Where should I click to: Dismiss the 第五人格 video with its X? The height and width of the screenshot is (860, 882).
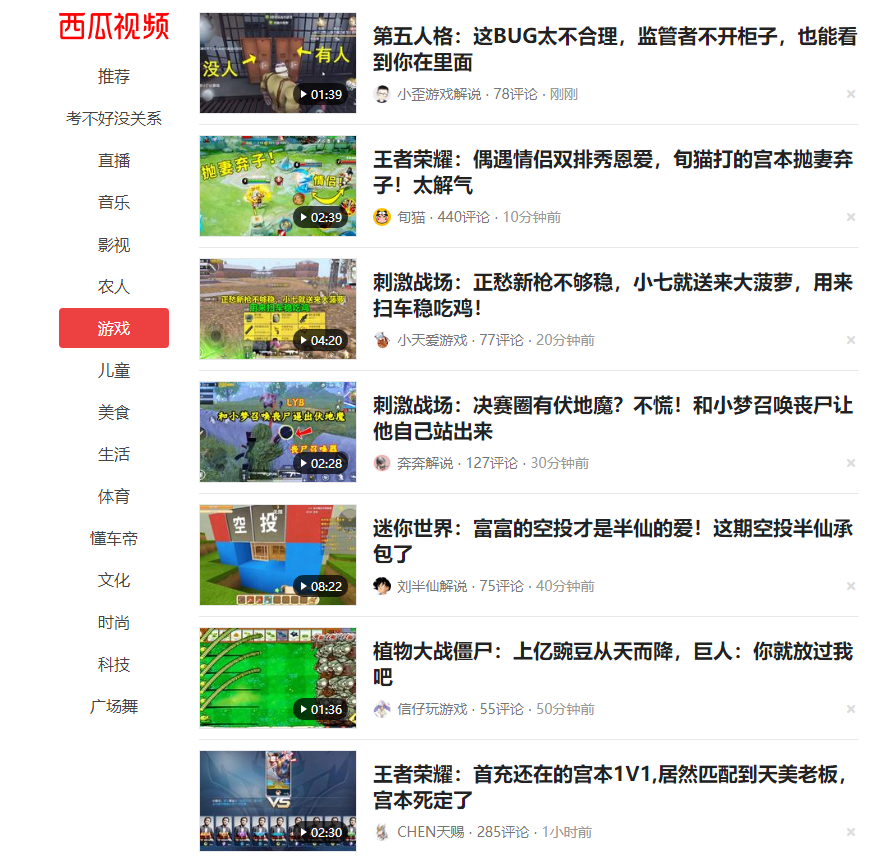tap(850, 94)
